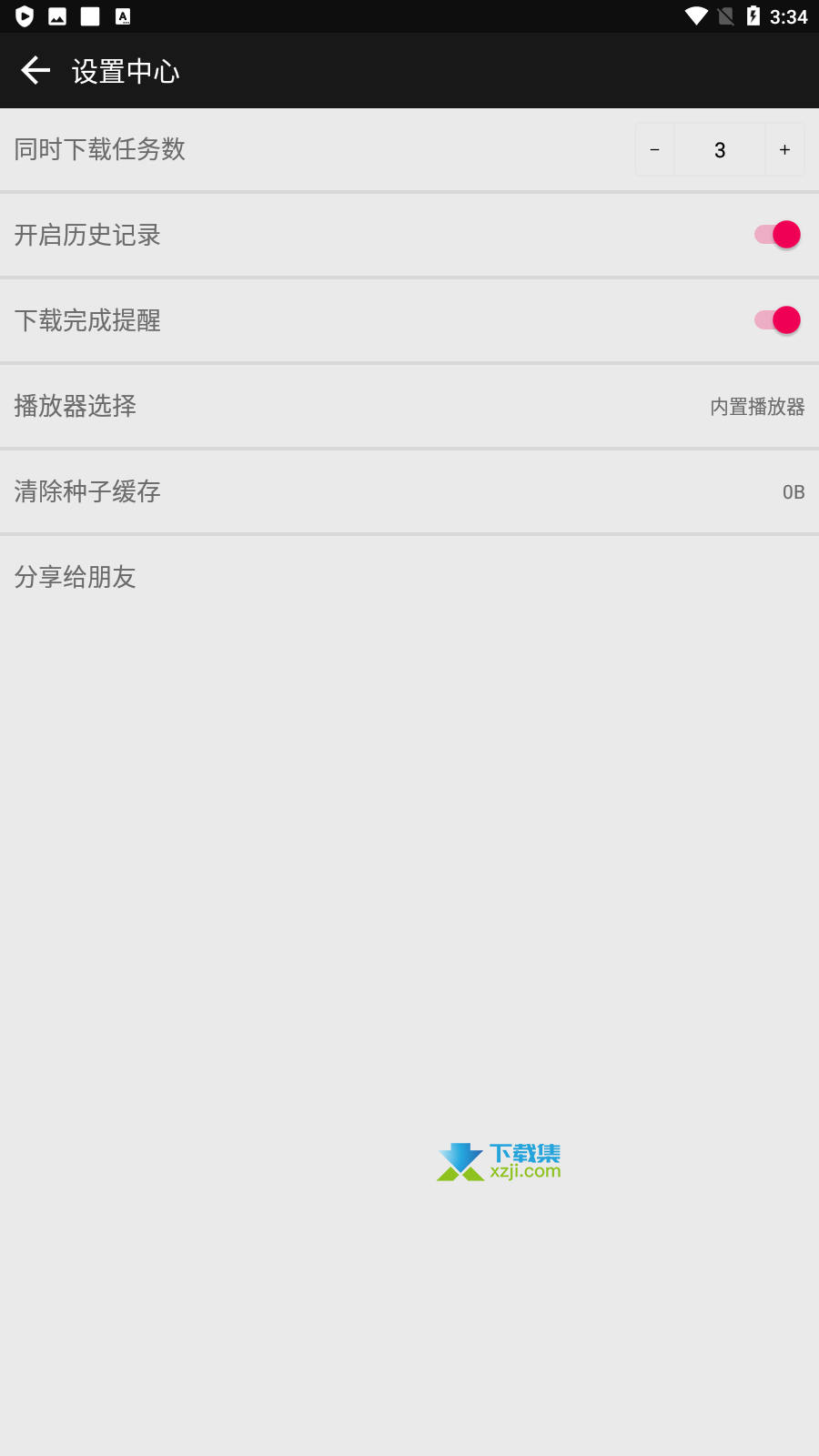Image resolution: width=819 pixels, height=1456 pixels.
Task: Disable the 下载完成提醒 switch
Action: [x=777, y=320]
